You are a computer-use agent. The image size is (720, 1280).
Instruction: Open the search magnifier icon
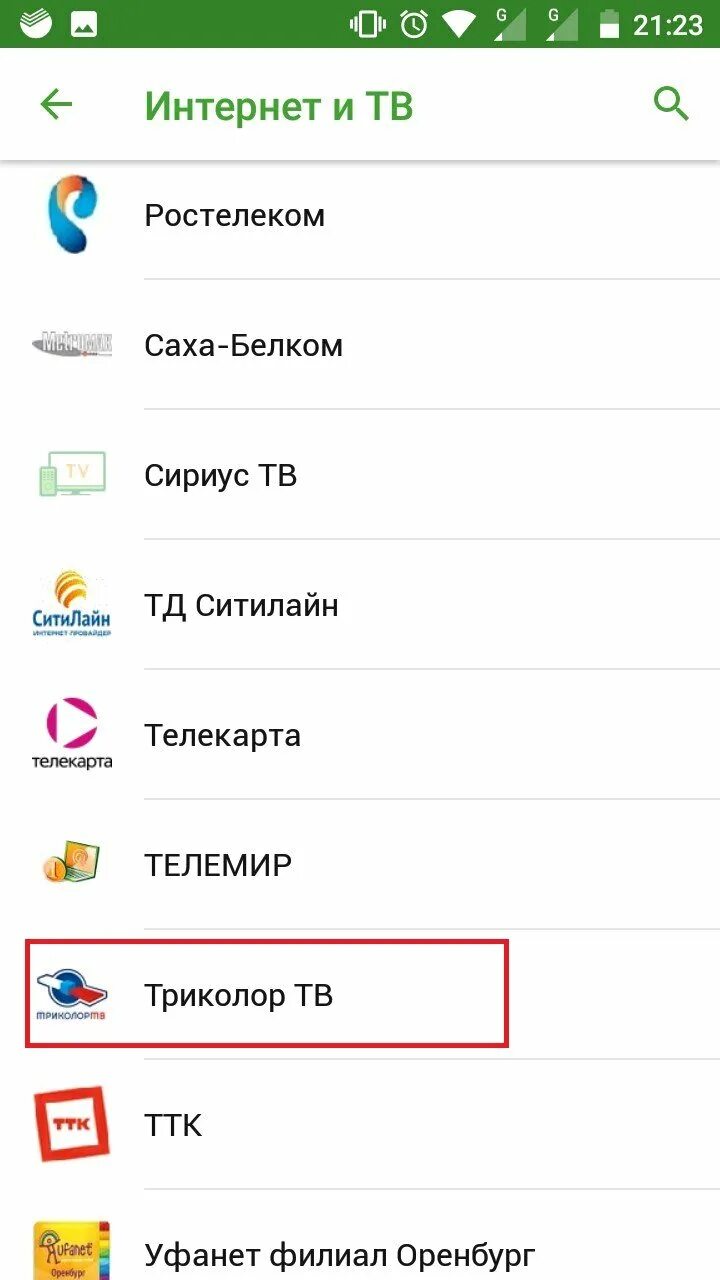[671, 103]
